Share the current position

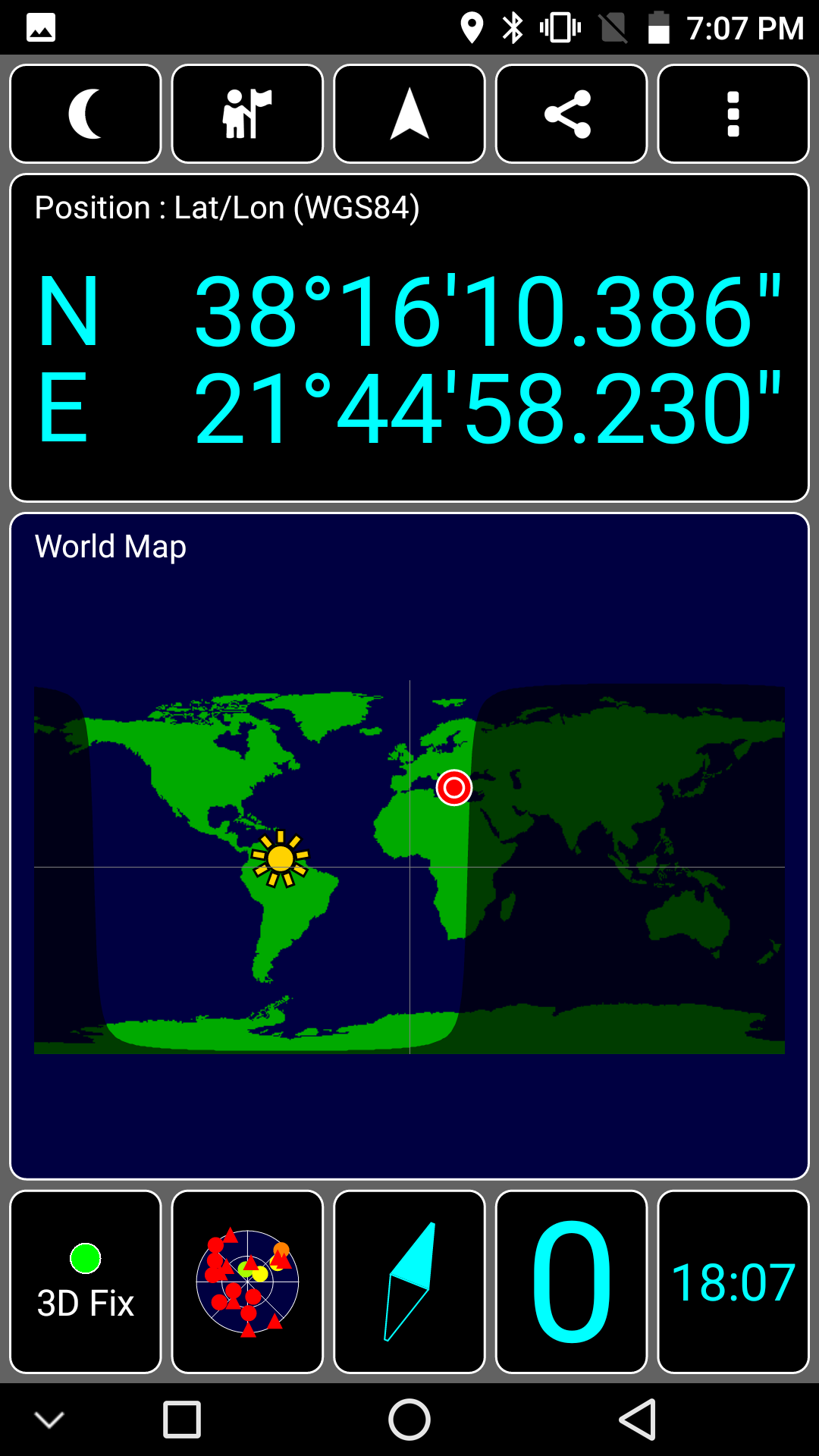(571, 114)
